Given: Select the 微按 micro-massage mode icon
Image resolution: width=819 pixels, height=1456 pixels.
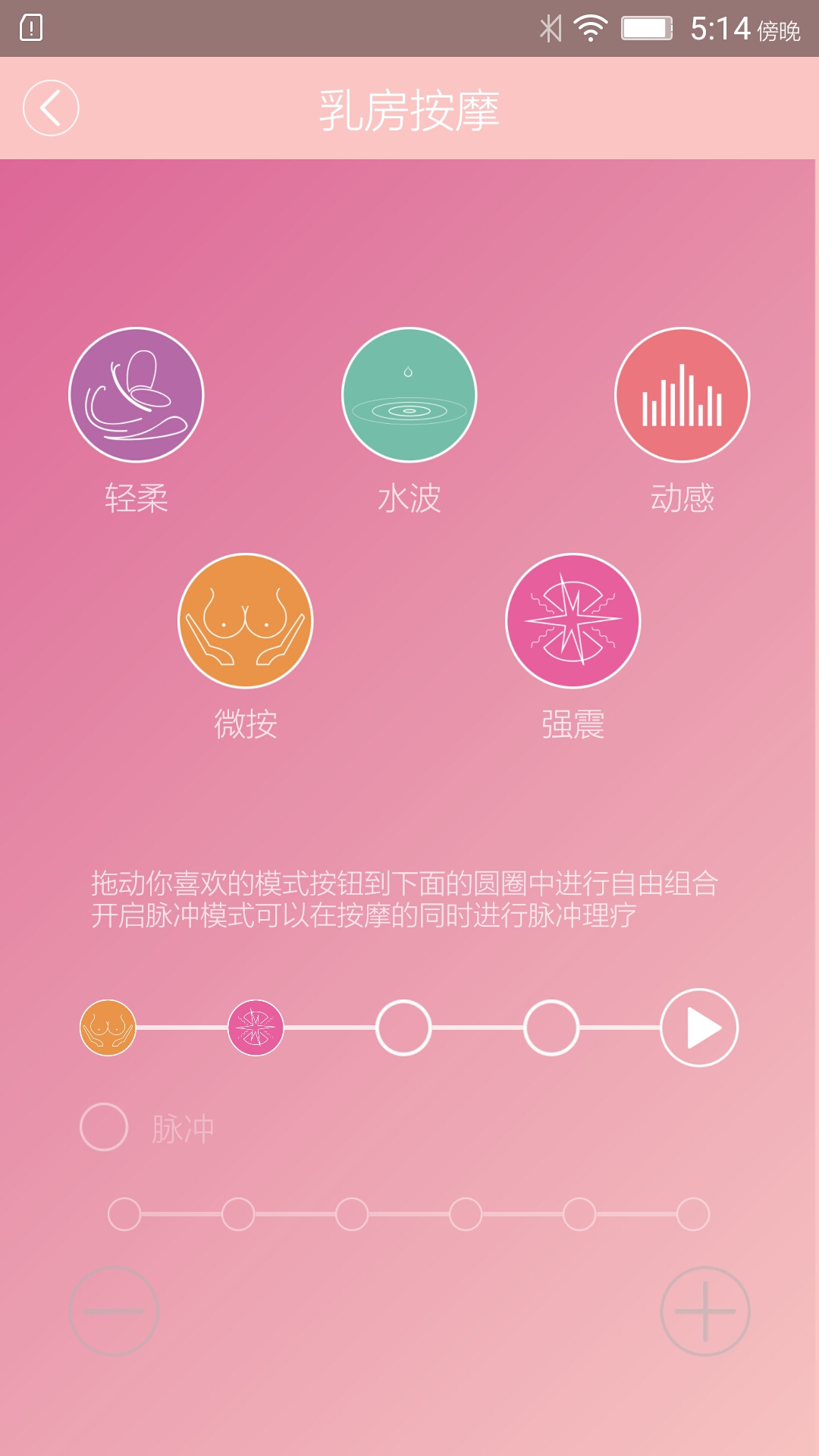Looking at the screenshot, I should [x=245, y=620].
